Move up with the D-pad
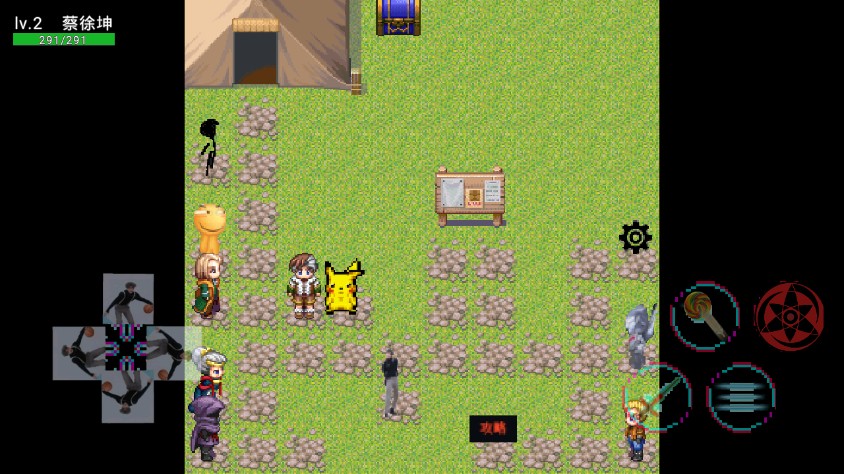Image resolution: width=844 pixels, height=474 pixels. tap(128, 298)
